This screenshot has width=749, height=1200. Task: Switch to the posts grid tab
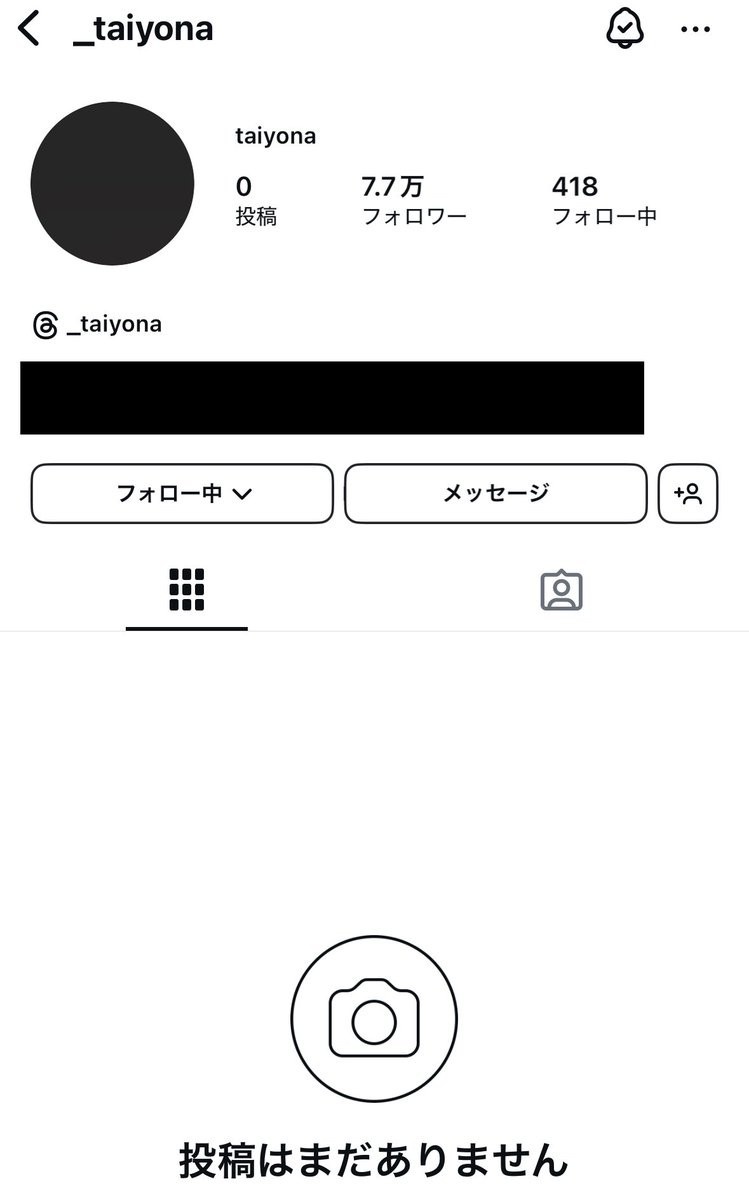[x=186, y=590]
